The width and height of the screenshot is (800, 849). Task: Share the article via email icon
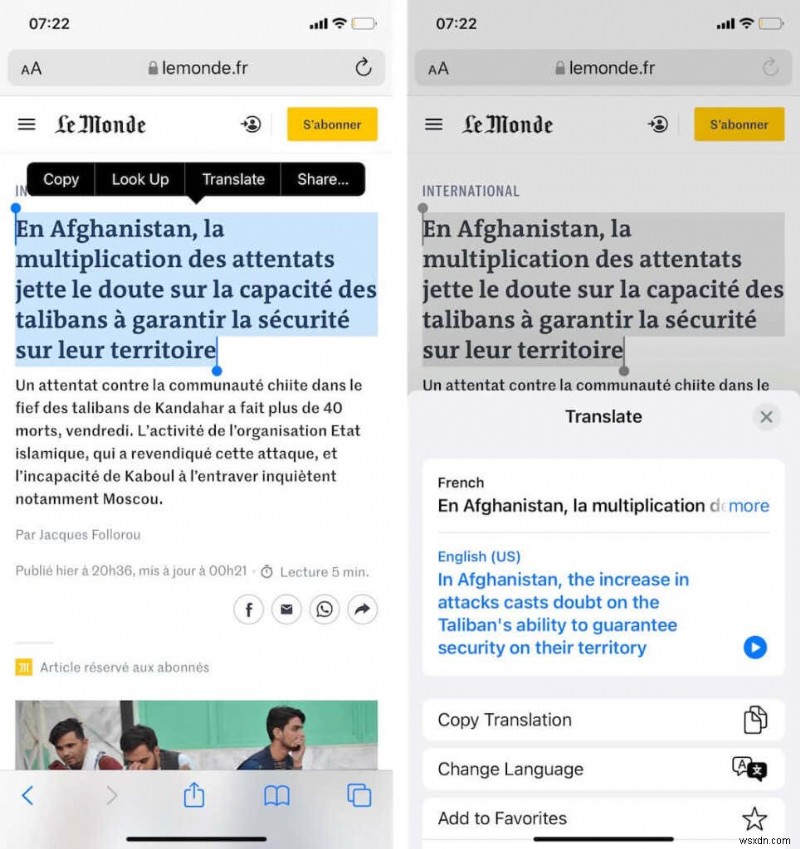click(x=287, y=609)
